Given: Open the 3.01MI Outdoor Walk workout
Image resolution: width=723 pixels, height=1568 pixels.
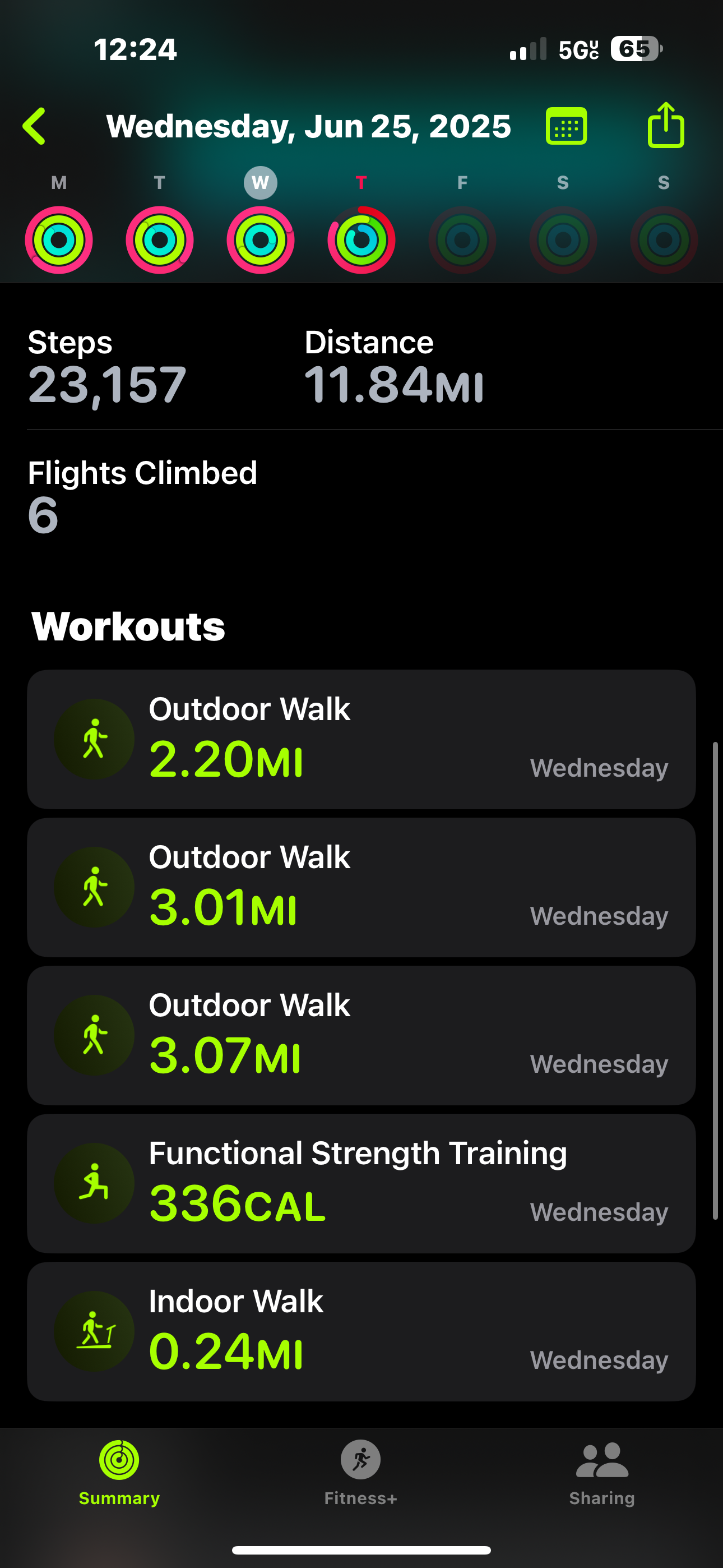Looking at the screenshot, I should (x=361, y=887).
